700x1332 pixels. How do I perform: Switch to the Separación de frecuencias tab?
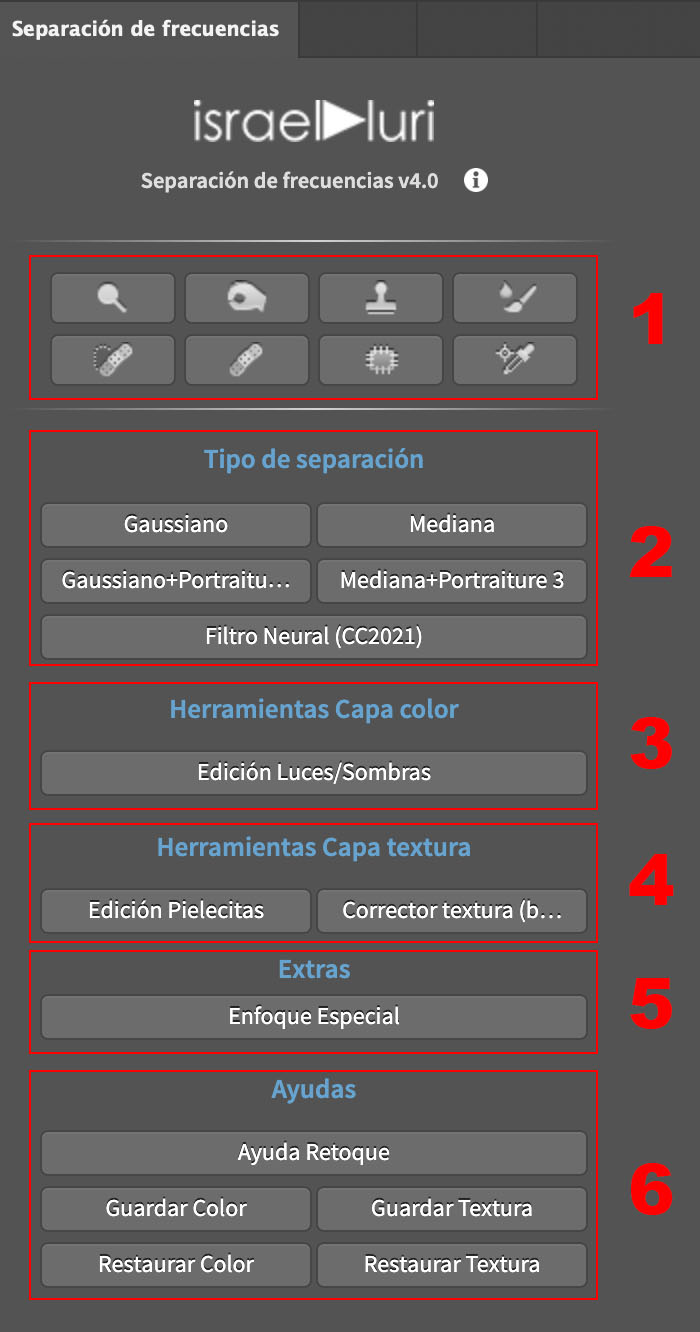point(146,28)
